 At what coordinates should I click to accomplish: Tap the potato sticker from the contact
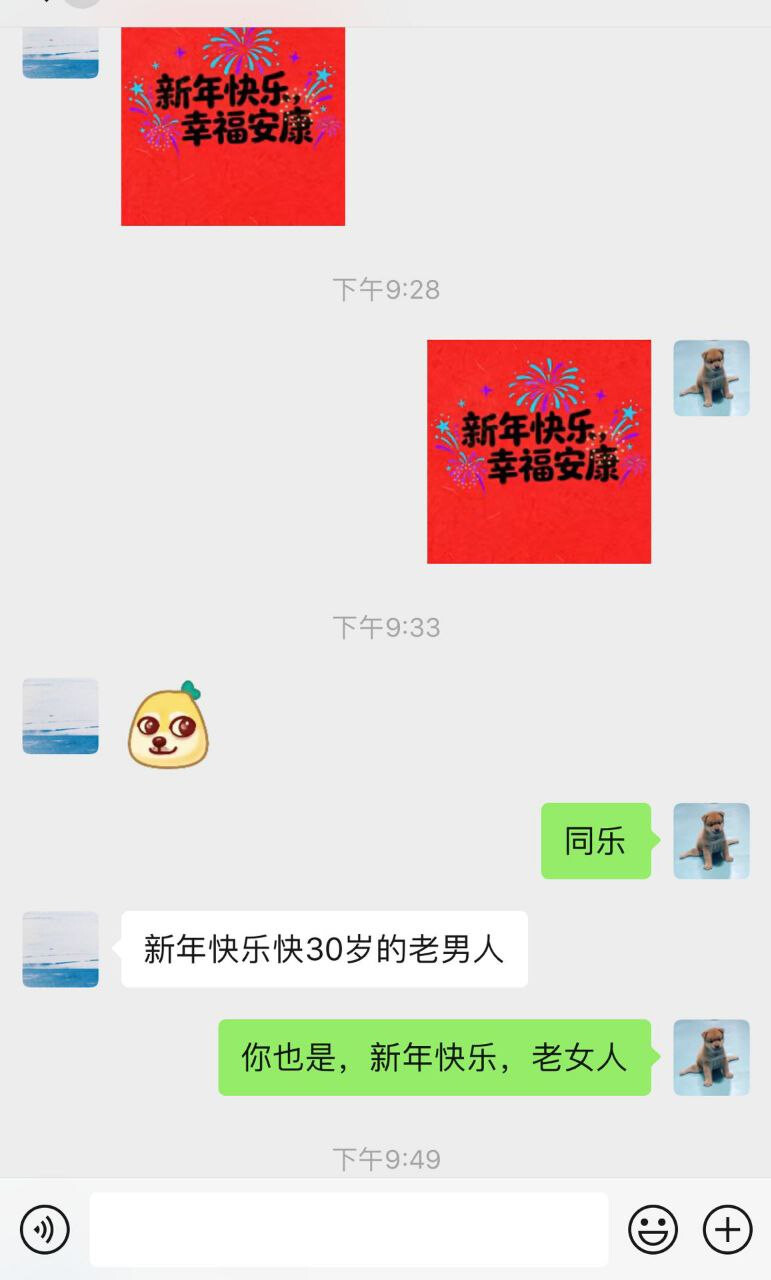pos(167,725)
